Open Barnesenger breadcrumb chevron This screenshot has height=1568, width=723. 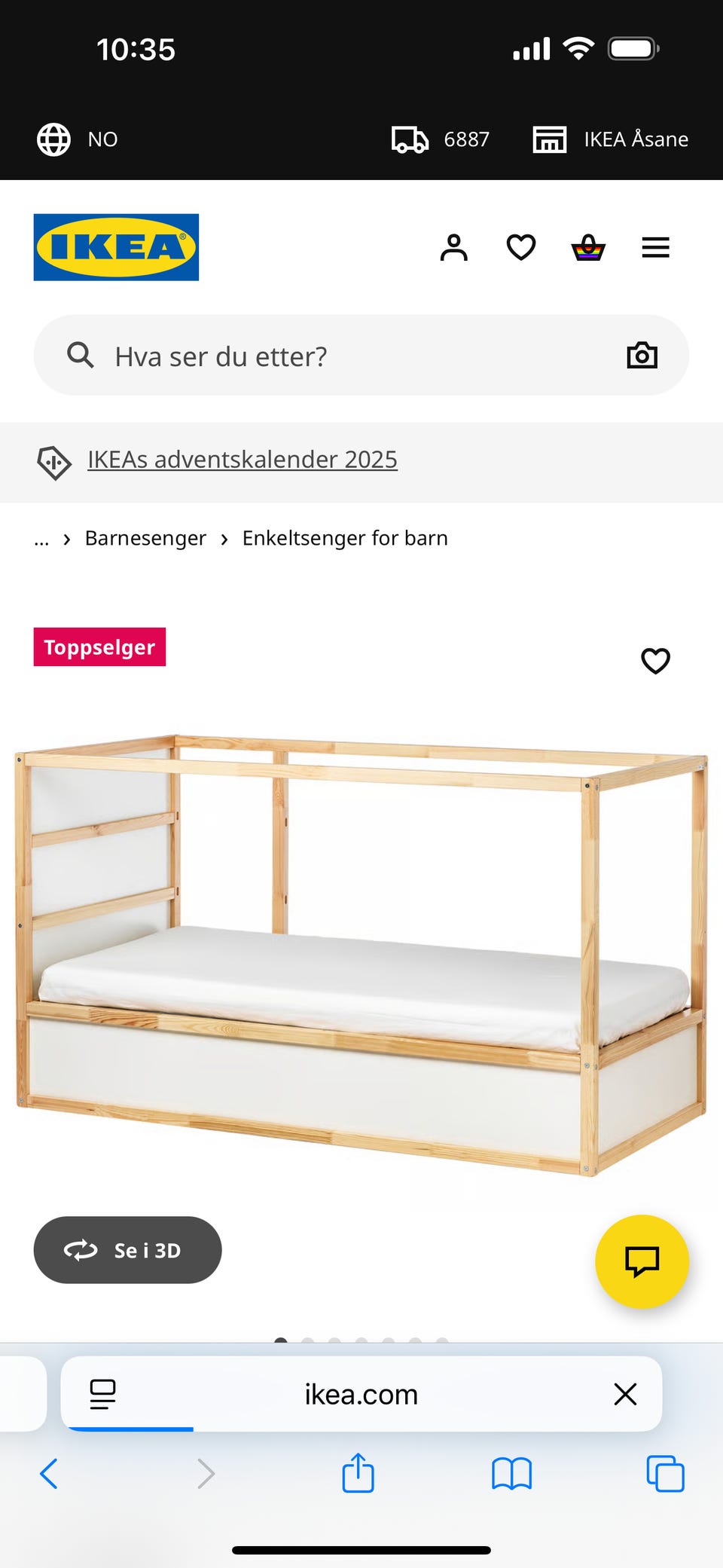point(224,539)
